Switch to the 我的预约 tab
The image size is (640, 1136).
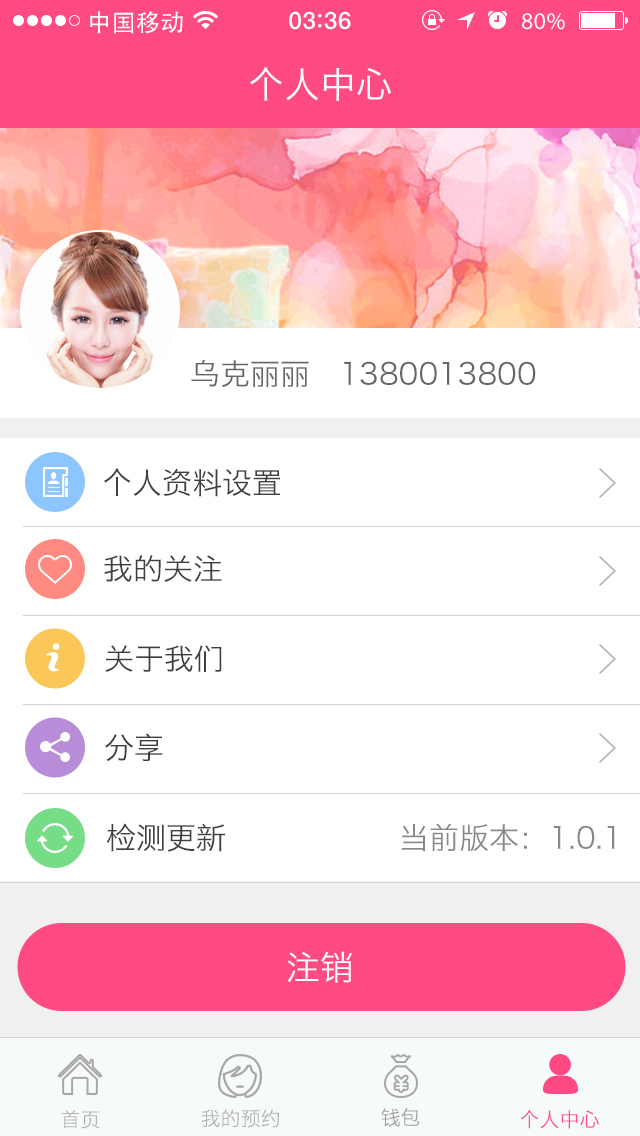click(240, 1090)
